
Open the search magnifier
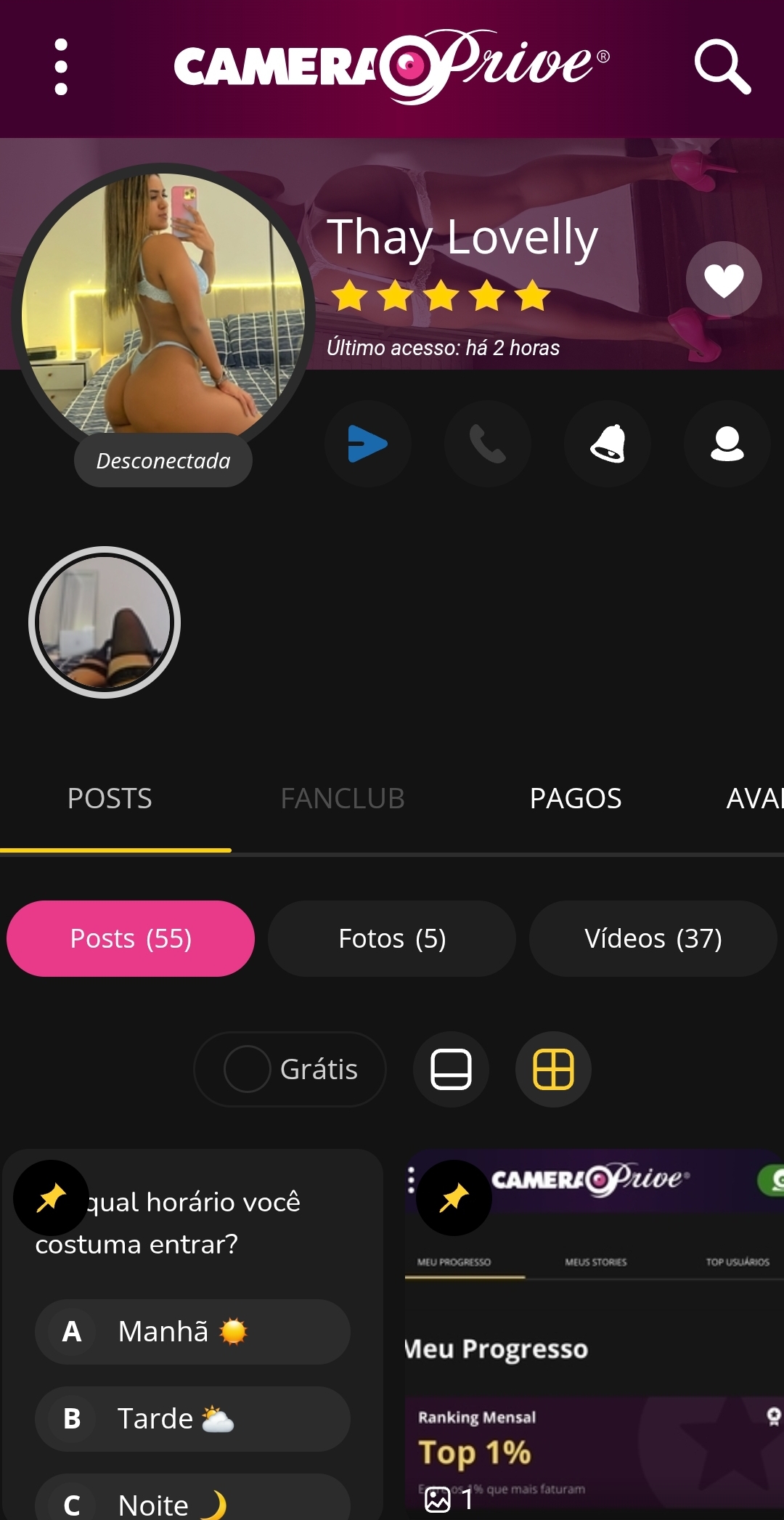click(x=722, y=67)
